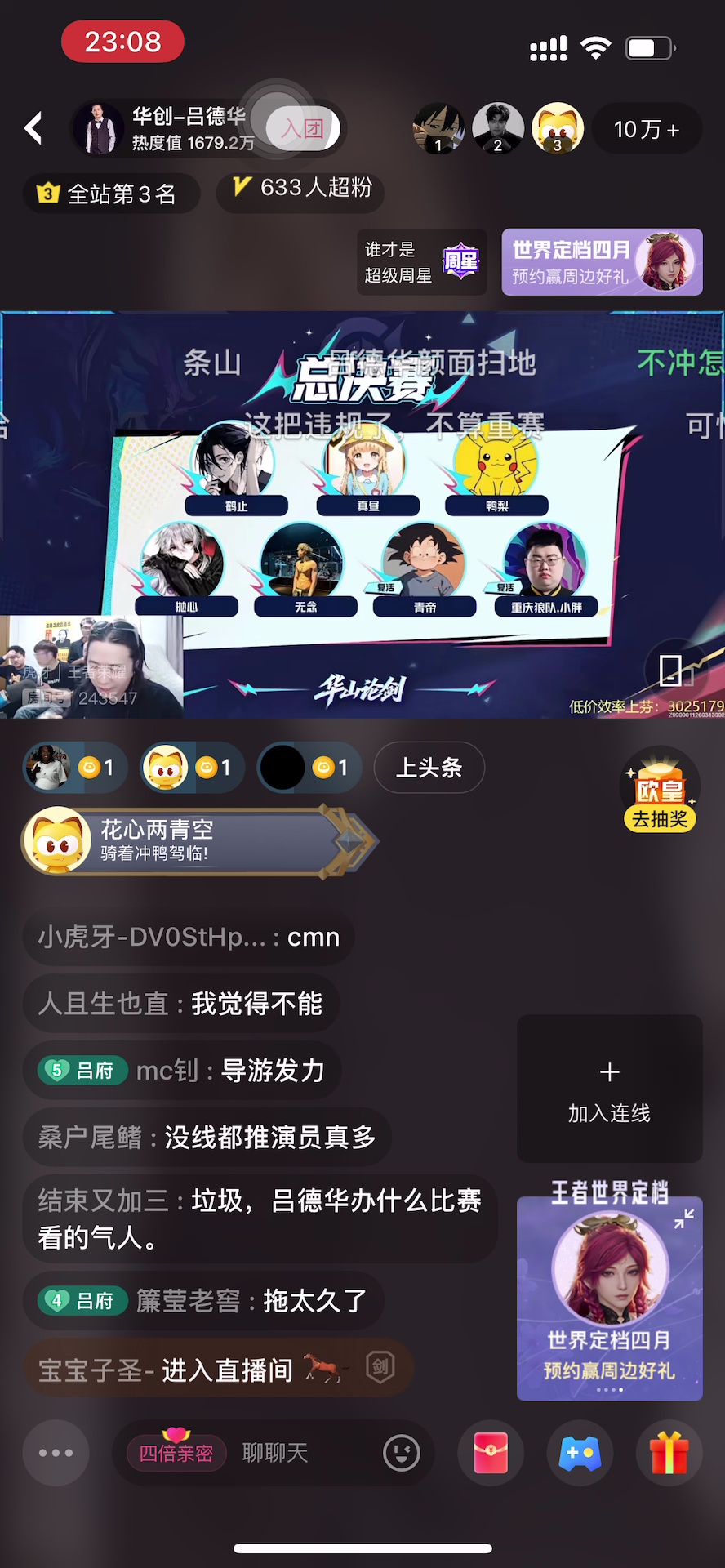The image size is (725, 1568).
Task: Open the emoji picker
Action: [x=402, y=1453]
